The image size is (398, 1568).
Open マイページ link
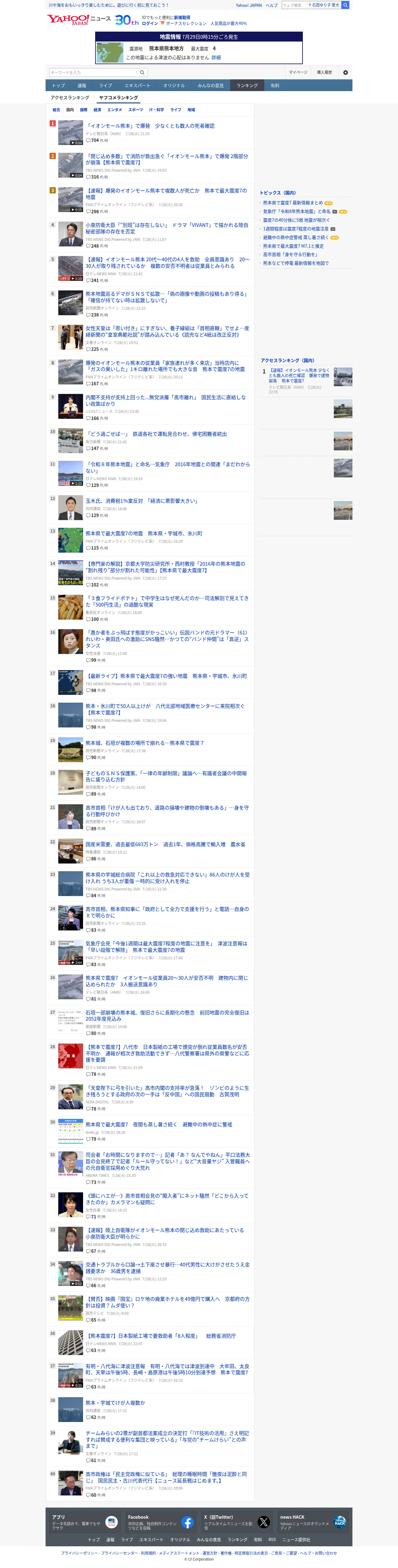[x=298, y=73]
